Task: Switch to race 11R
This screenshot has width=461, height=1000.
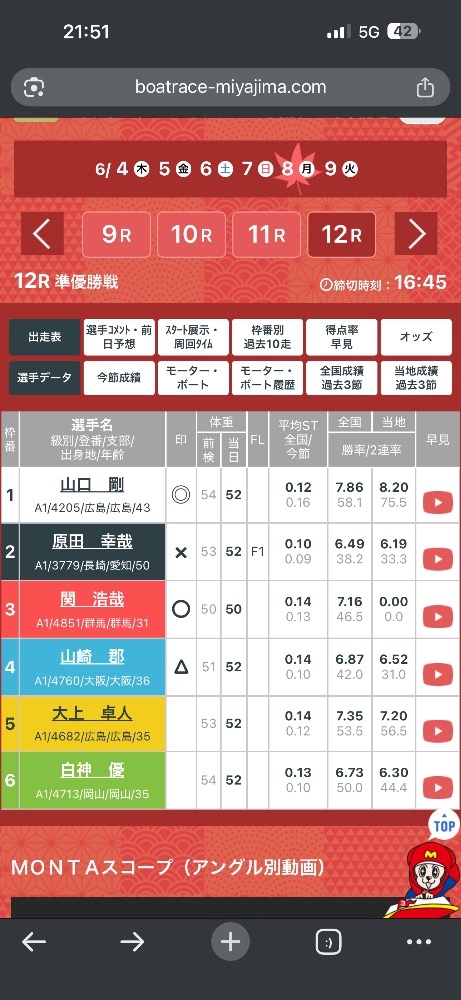Action: point(266,234)
